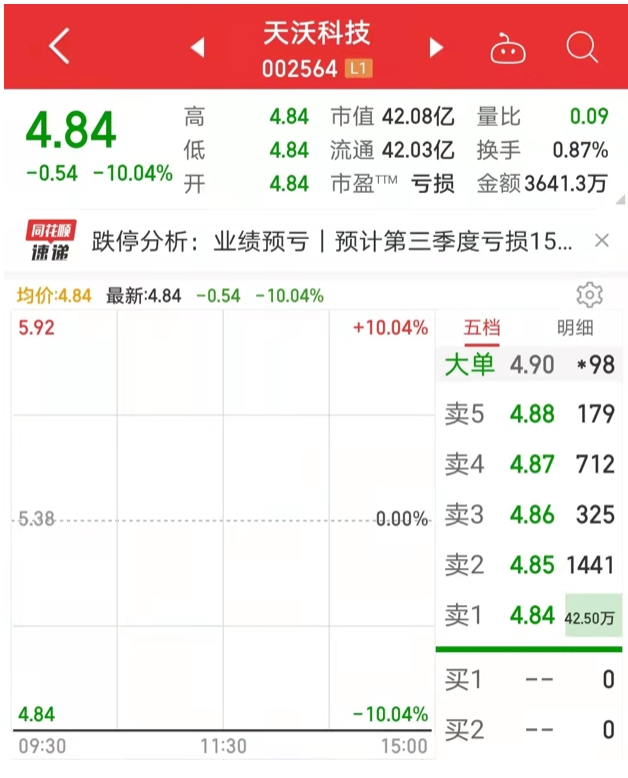Open chart settings gear

[590, 295]
